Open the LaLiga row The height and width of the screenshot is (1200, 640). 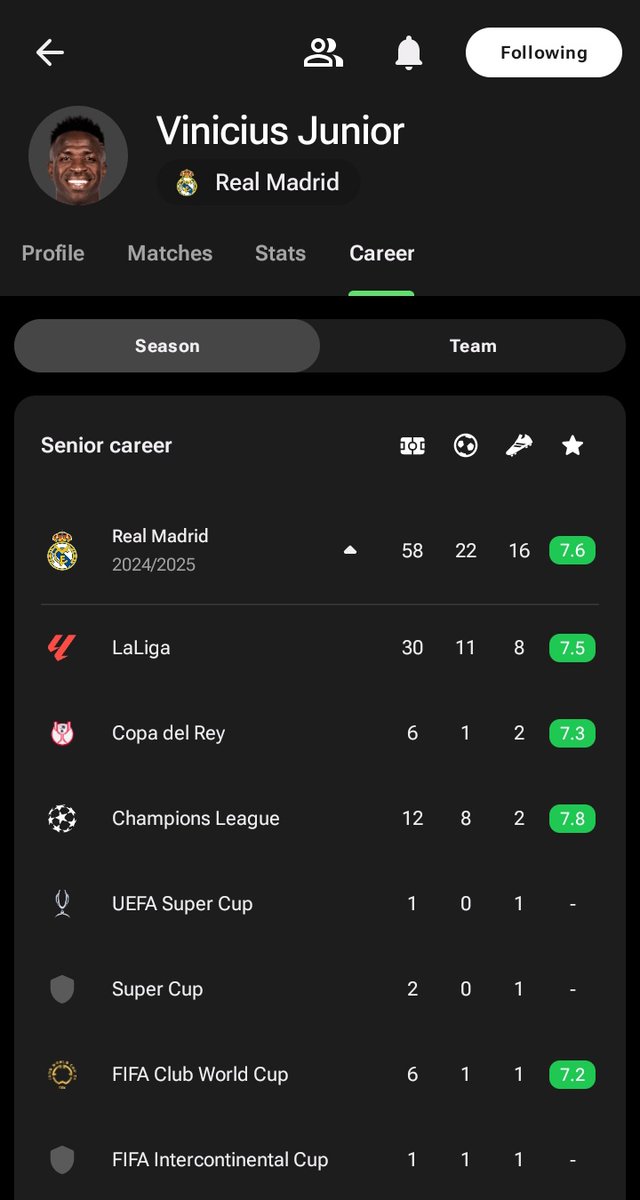(320, 648)
